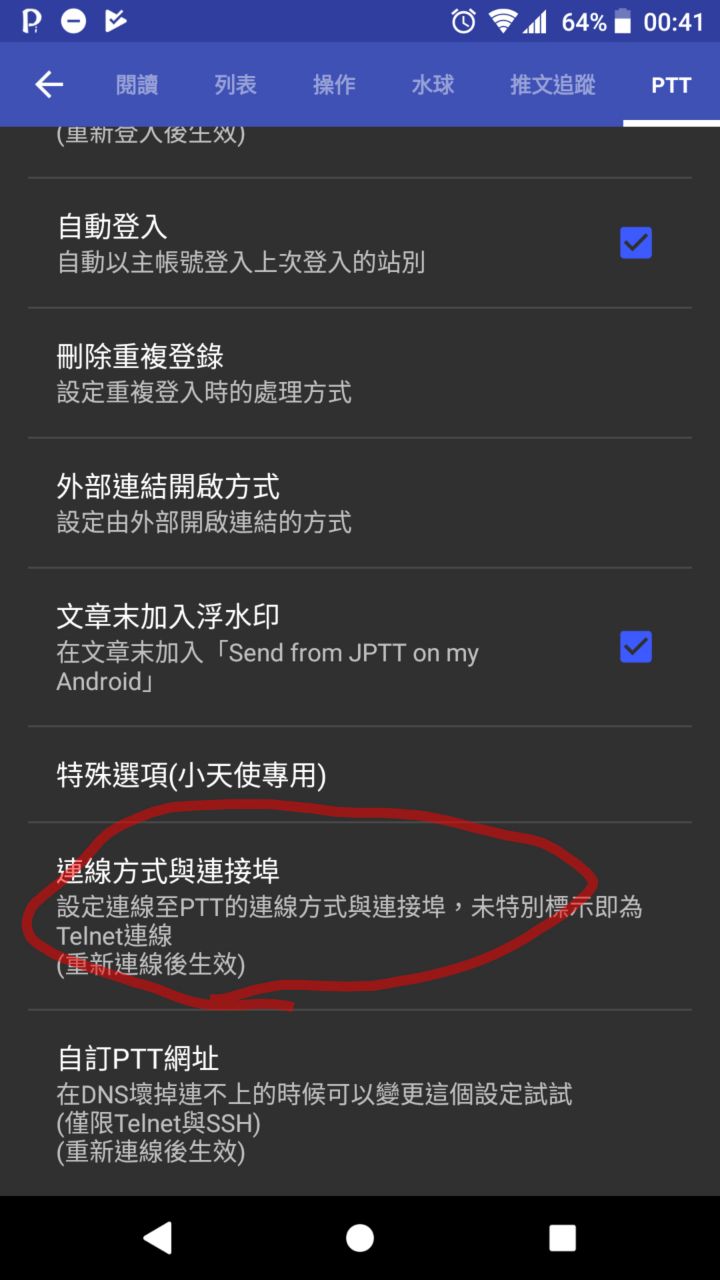The image size is (720, 1280).
Task: Switch to the 列表 tab
Action: point(235,85)
